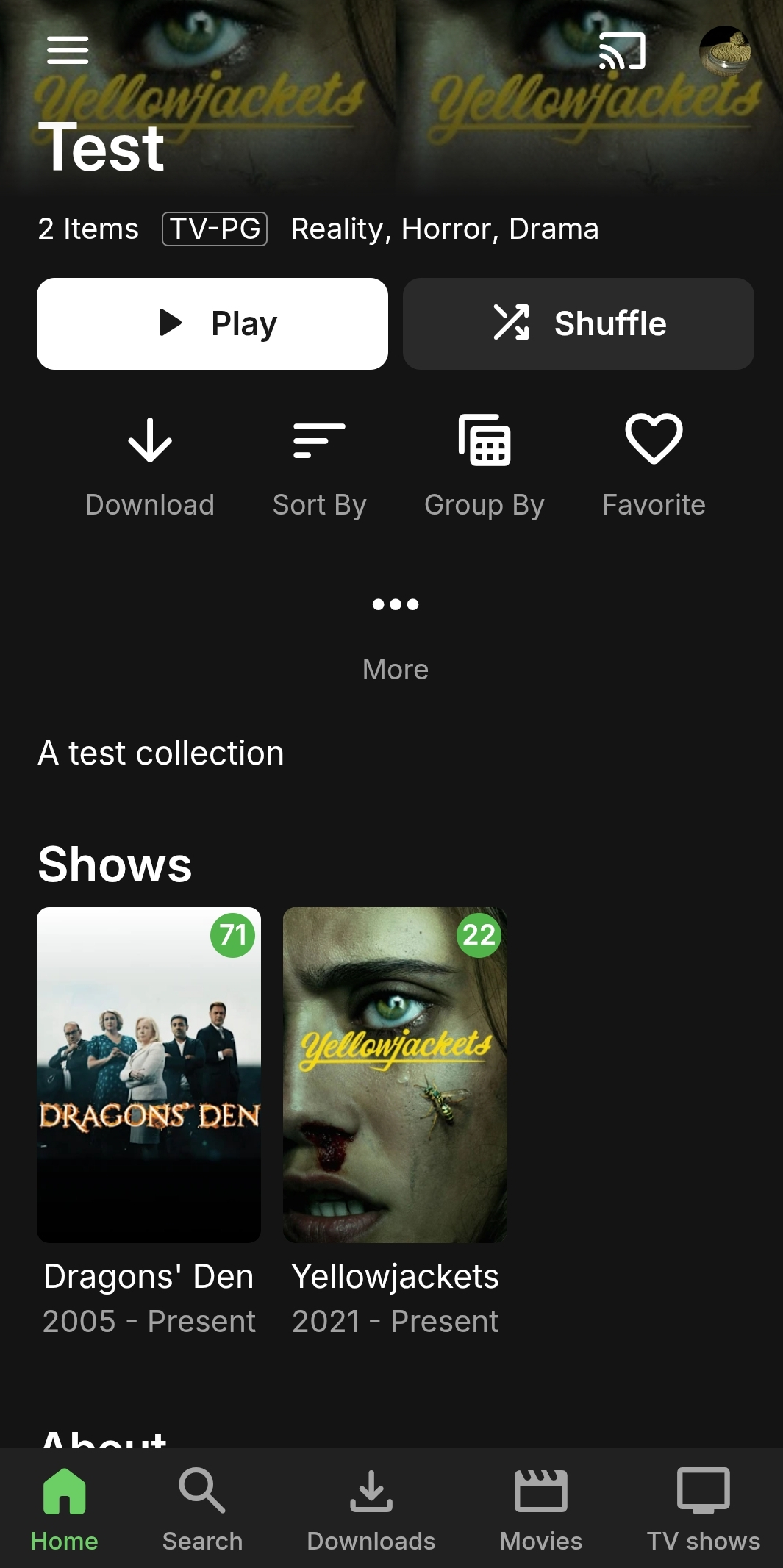Go to the Home tab
This screenshot has width=783, height=1568.
(x=65, y=1509)
